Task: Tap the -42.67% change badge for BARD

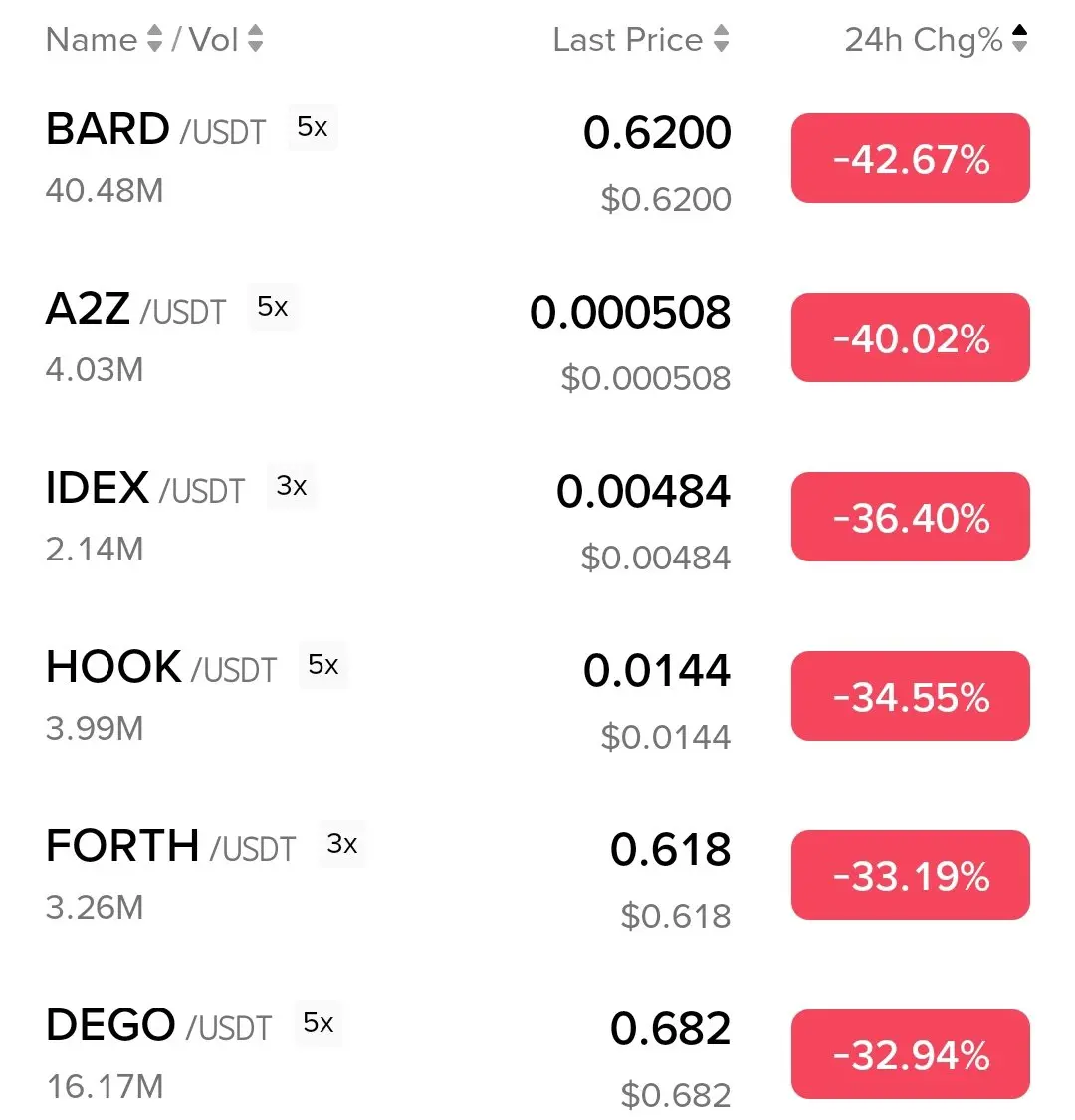Action: (x=910, y=159)
